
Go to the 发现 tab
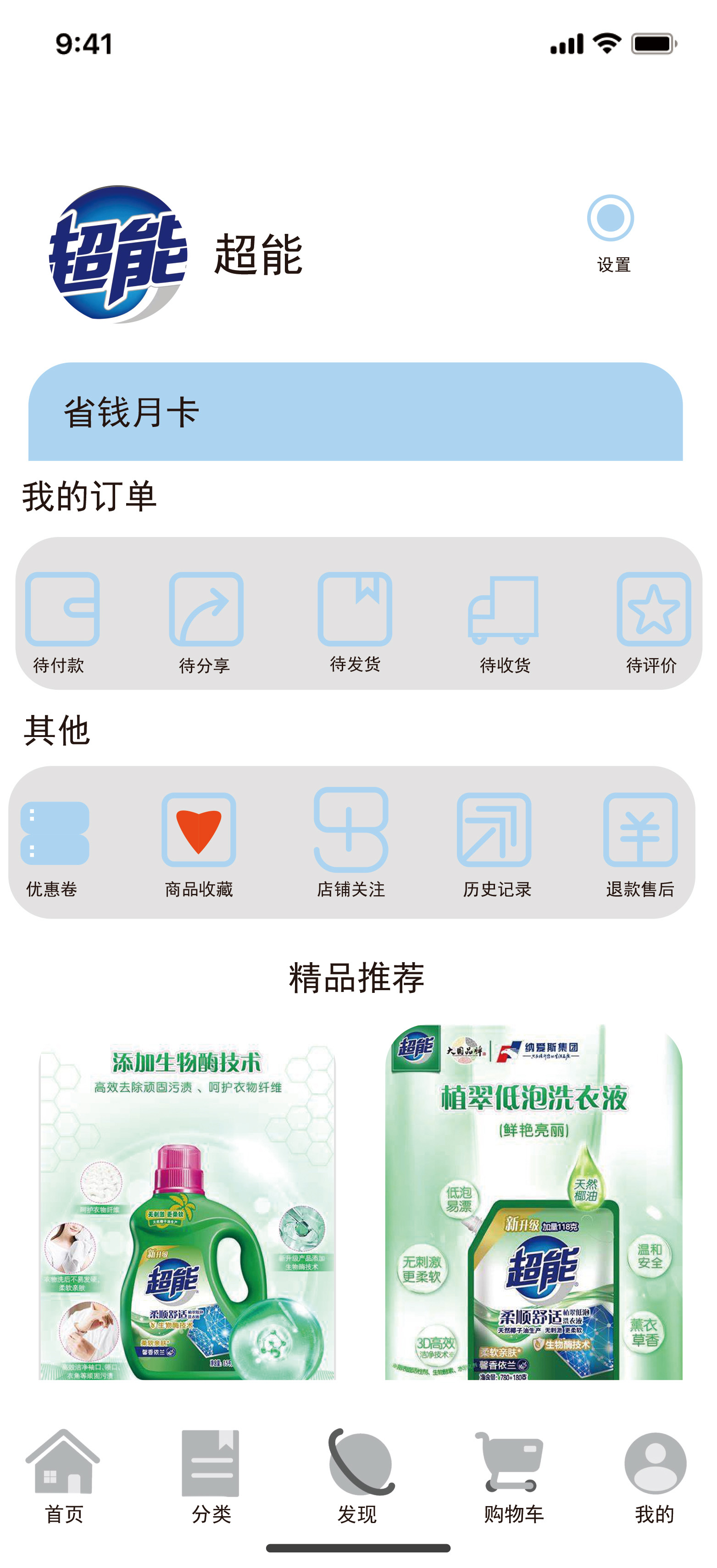click(359, 1476)
